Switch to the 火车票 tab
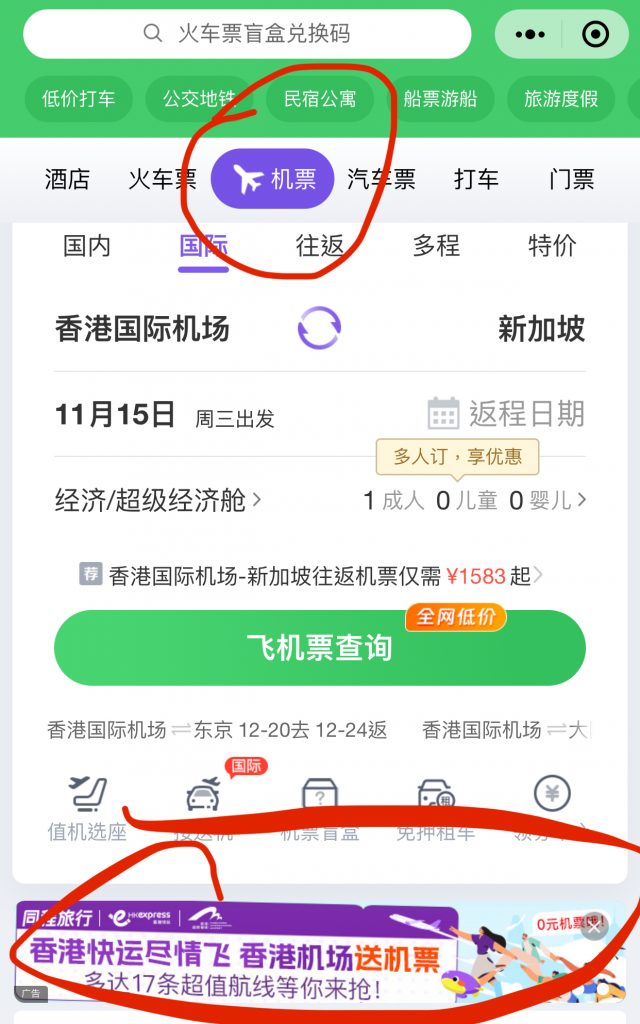The image size is (640, 1024). [163, 179]
